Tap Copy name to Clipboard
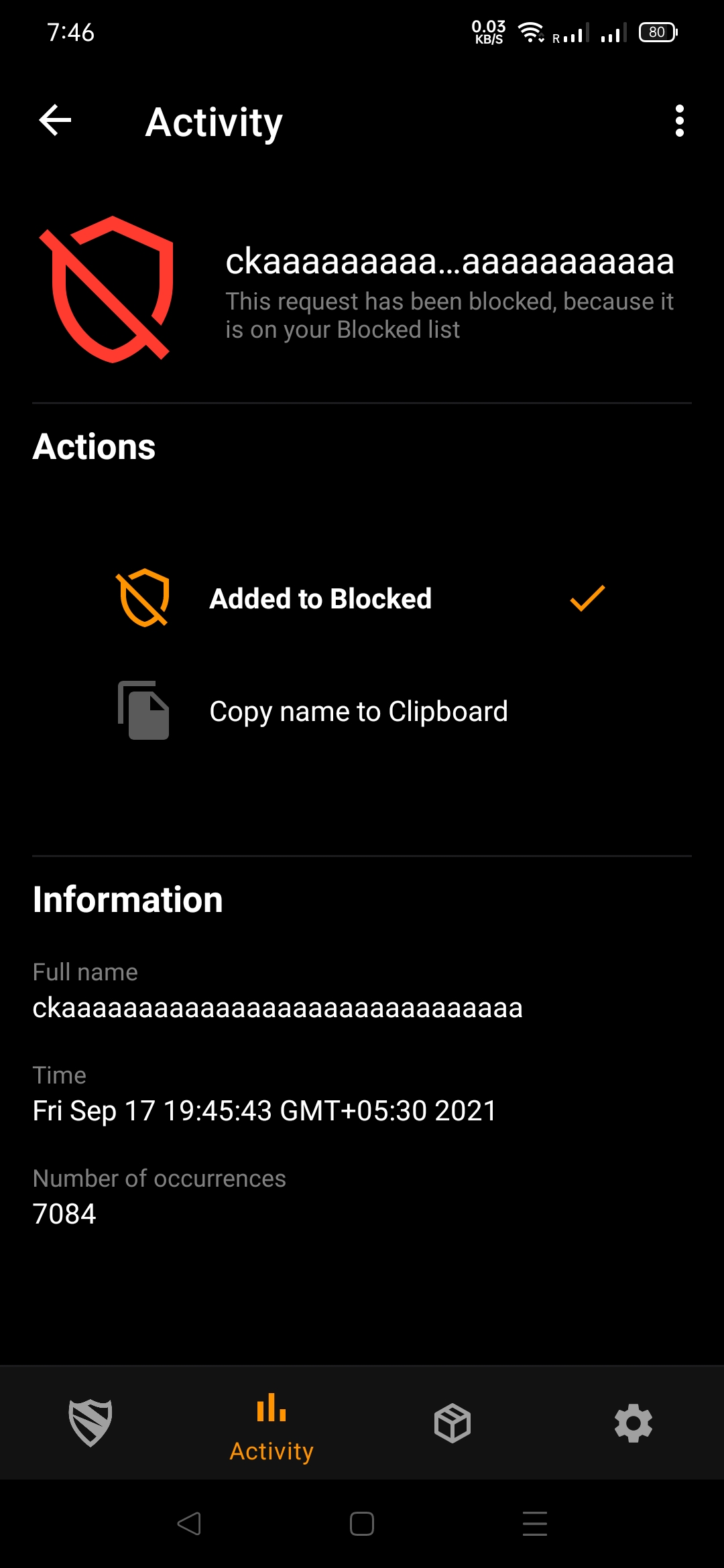The width and height of the screenshot is (724, 1568). [x=358, y=712]
